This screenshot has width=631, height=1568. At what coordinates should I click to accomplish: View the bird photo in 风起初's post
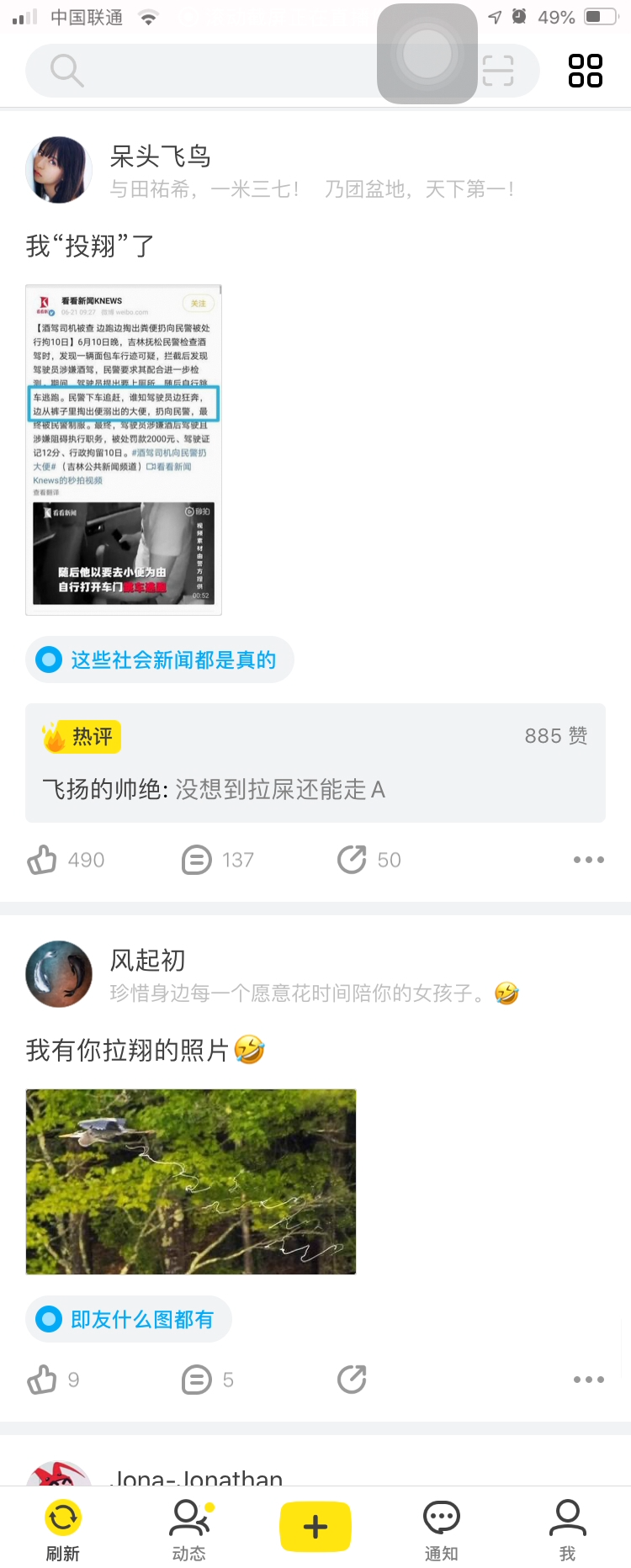[191, 1181]
